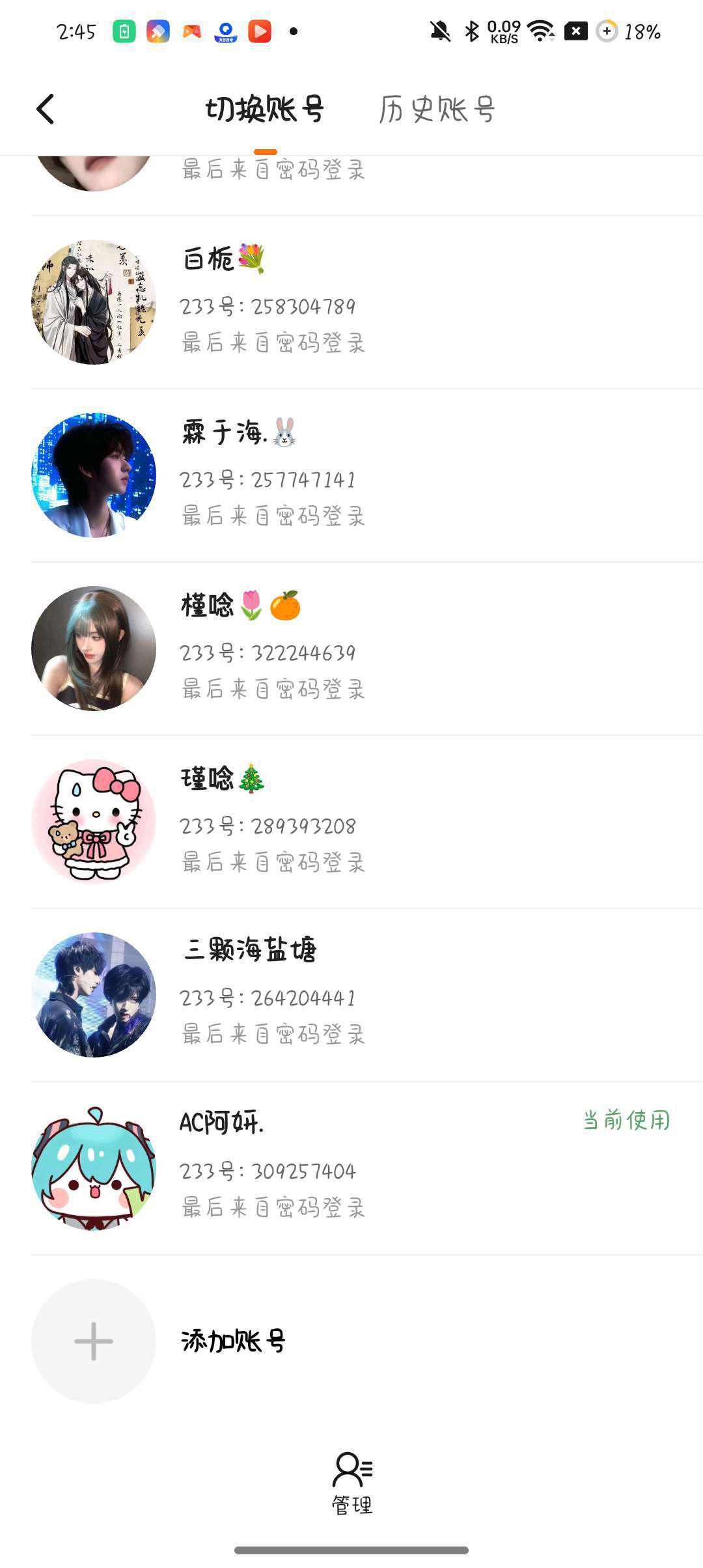Tap 添加账号 to add an account
Screen dimensions: 703x1568
coord(233,1341)
